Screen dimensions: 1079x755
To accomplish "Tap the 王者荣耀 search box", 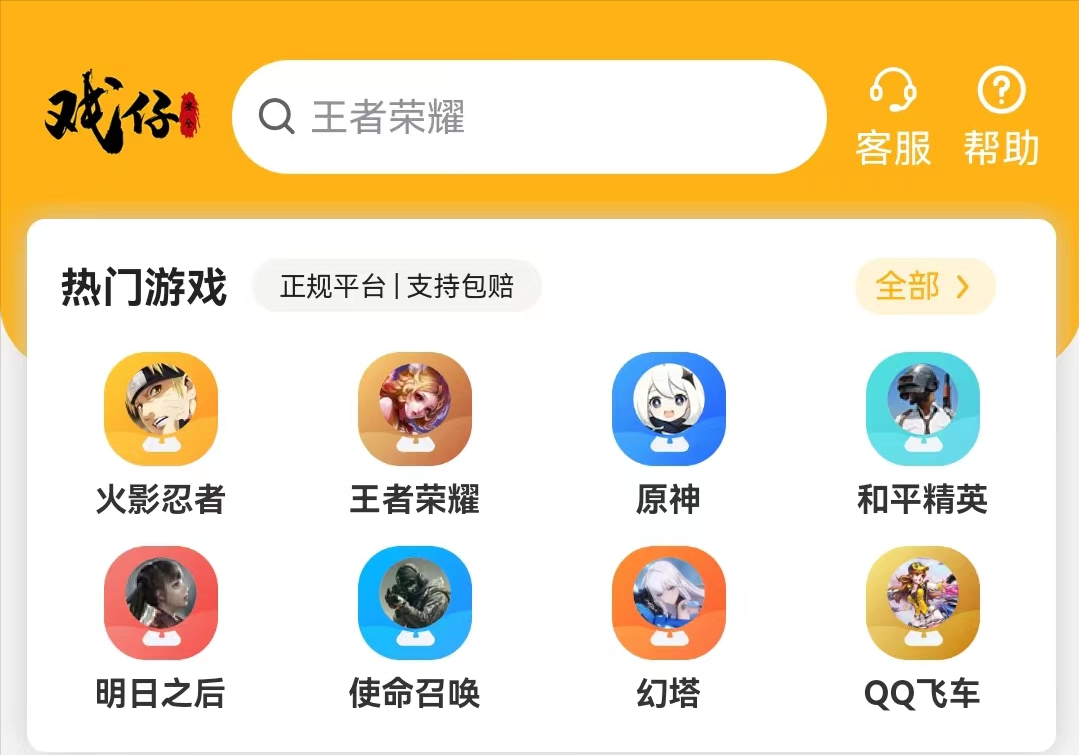I will pos(528,117).
